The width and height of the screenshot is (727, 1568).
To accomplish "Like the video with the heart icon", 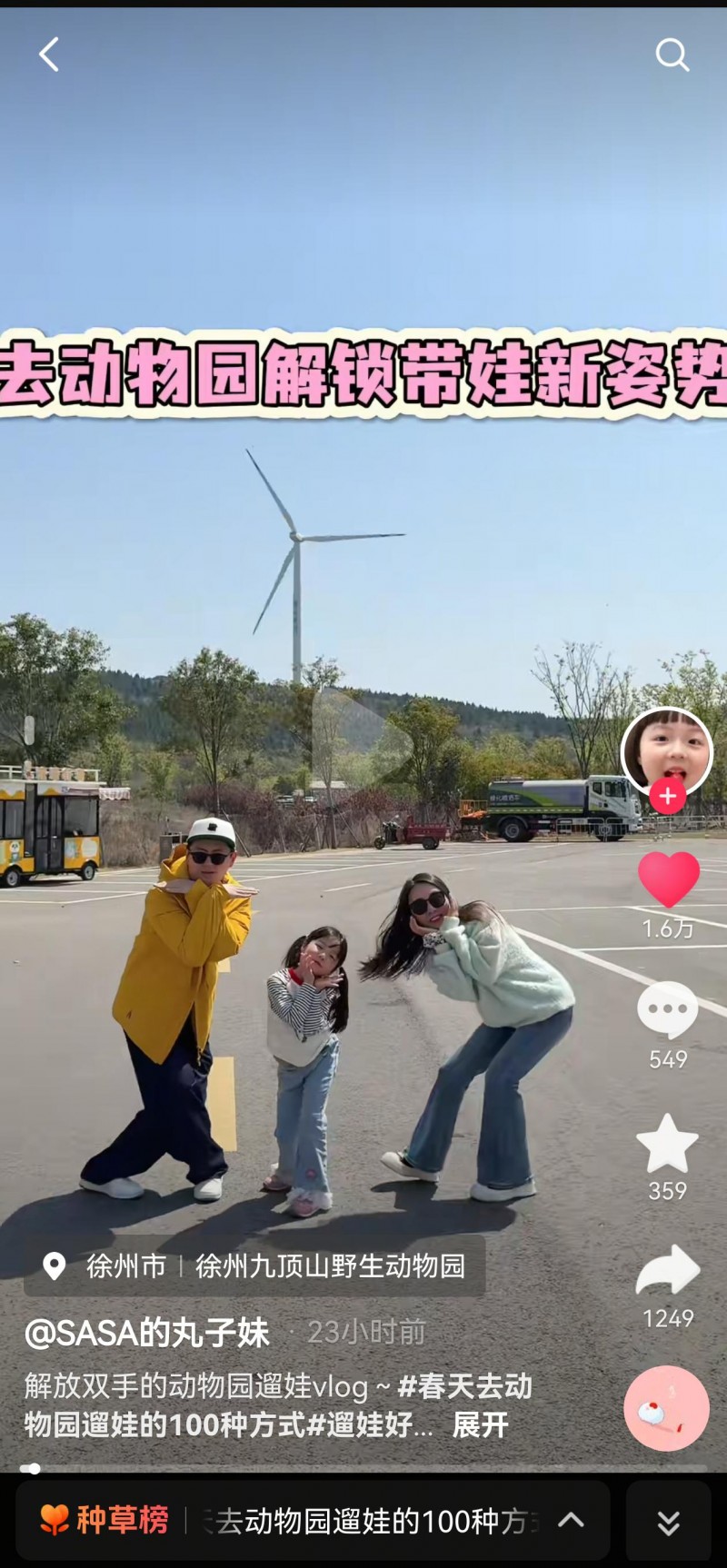I will (x=668, y=879).
